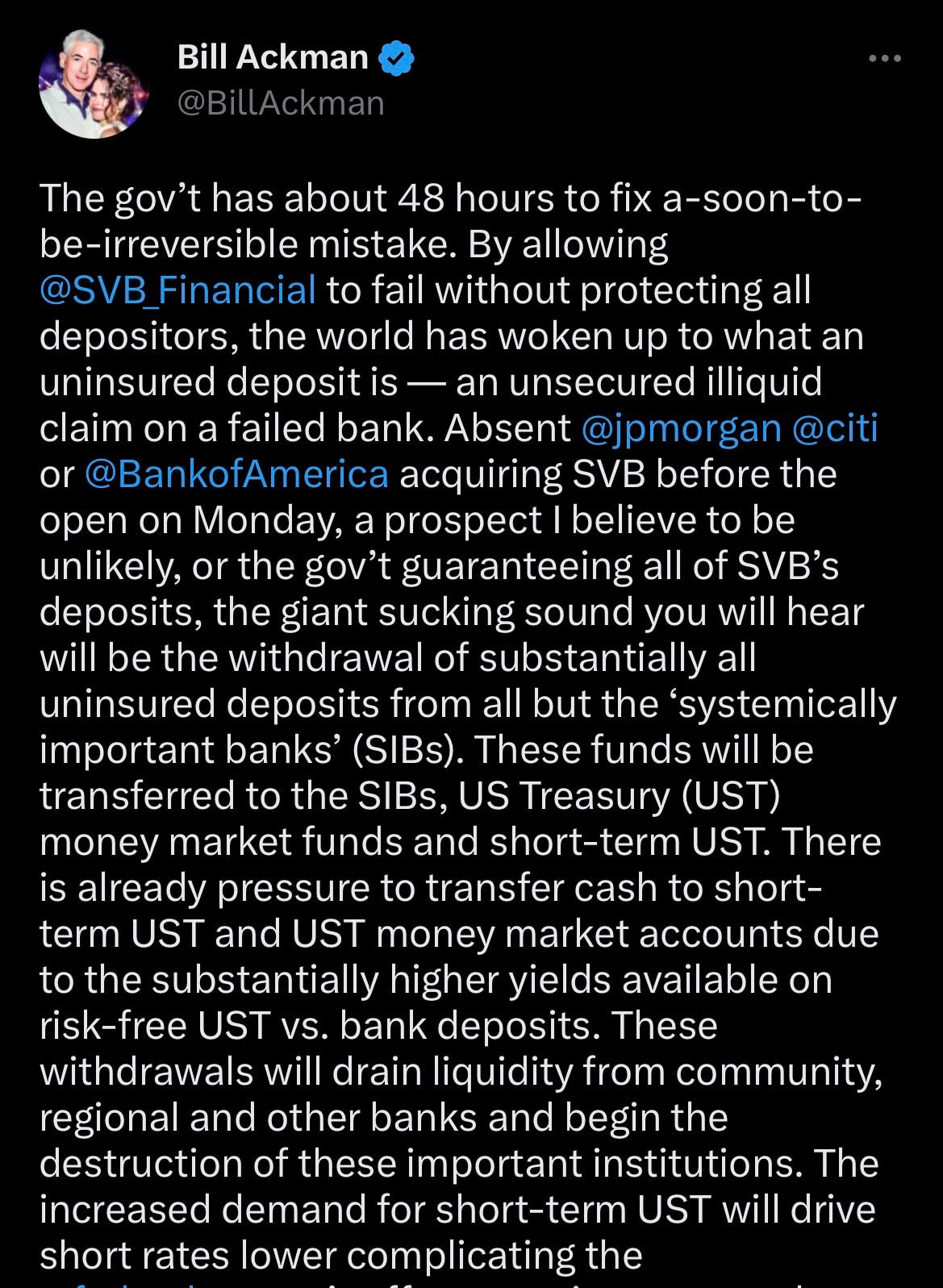Open the @BillAckman profile handle

point(280,103)
